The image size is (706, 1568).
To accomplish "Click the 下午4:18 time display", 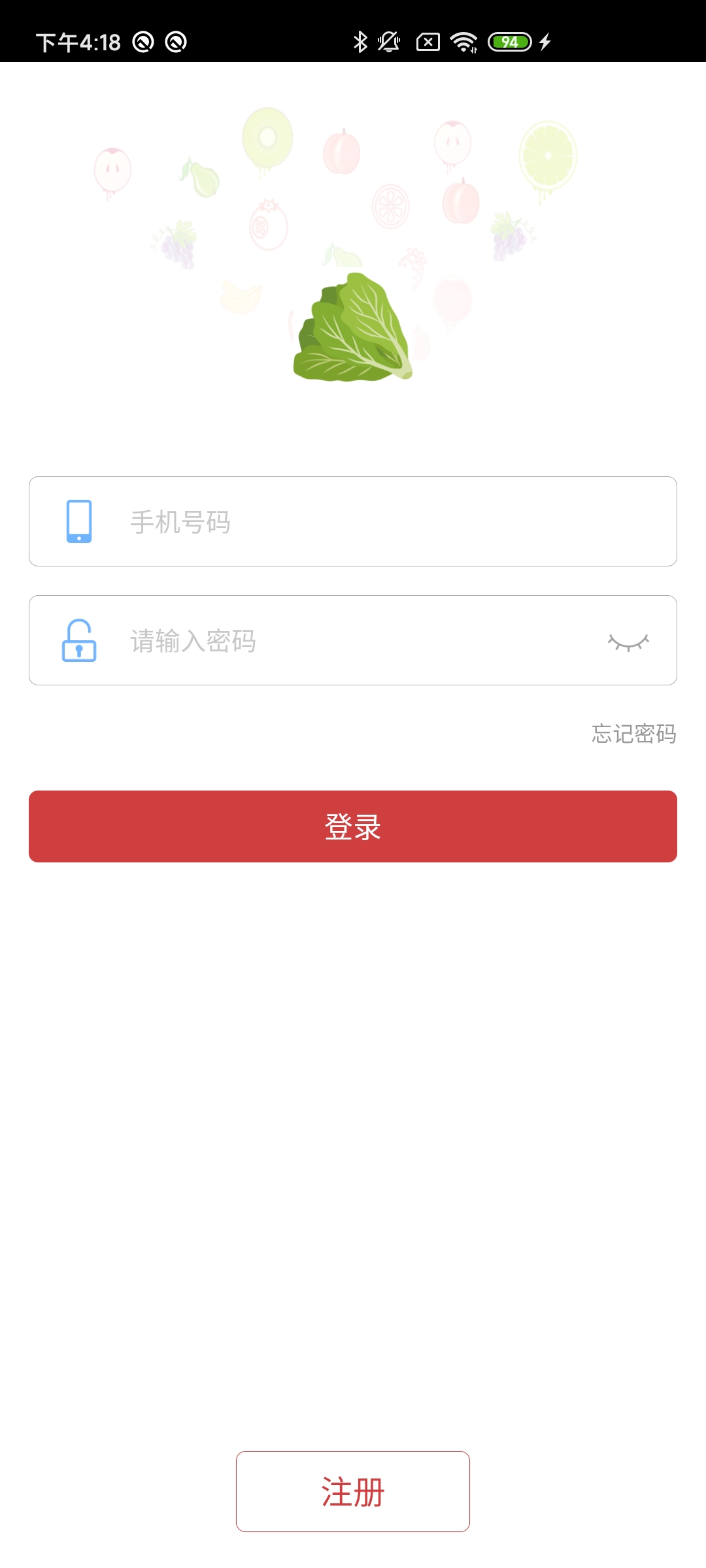I will (78, 41).
